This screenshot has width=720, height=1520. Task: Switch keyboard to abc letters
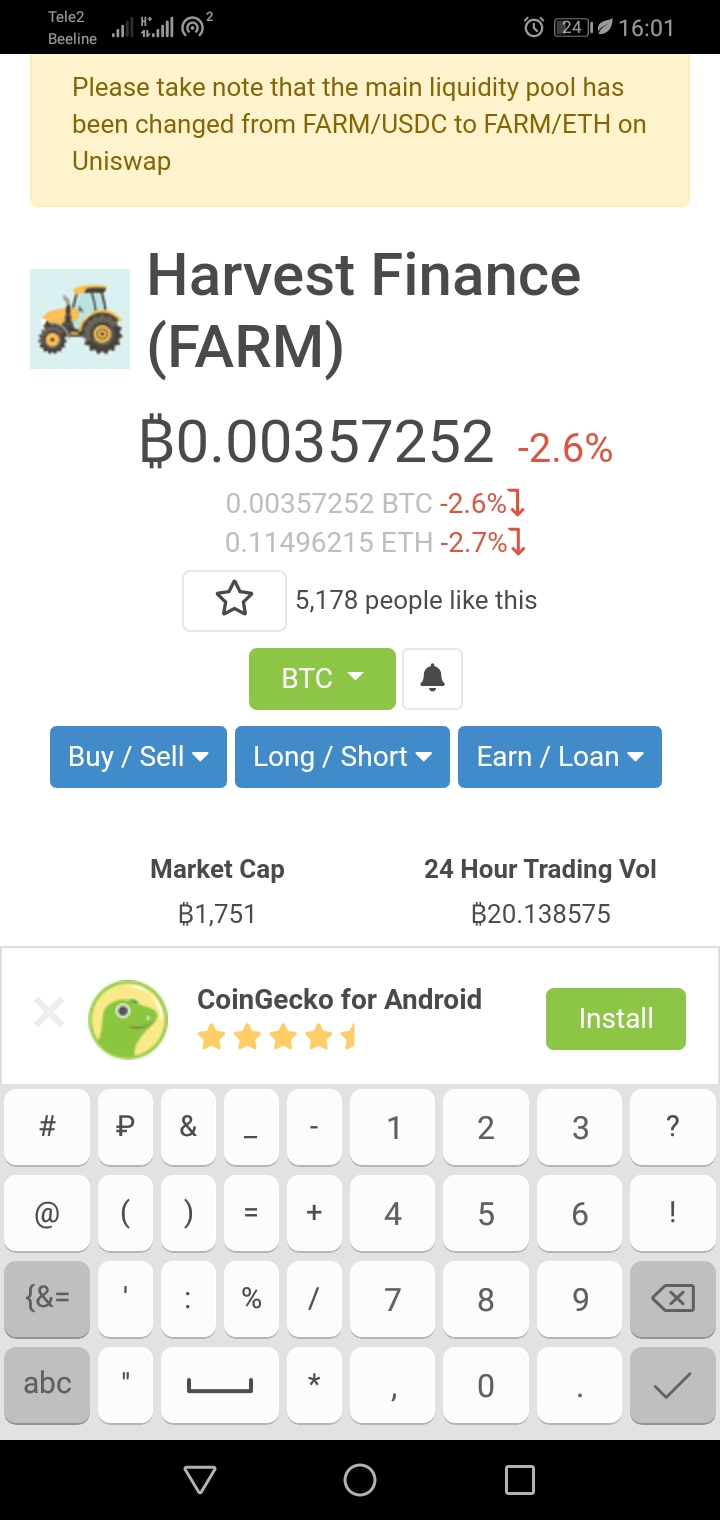[47, 1384]
